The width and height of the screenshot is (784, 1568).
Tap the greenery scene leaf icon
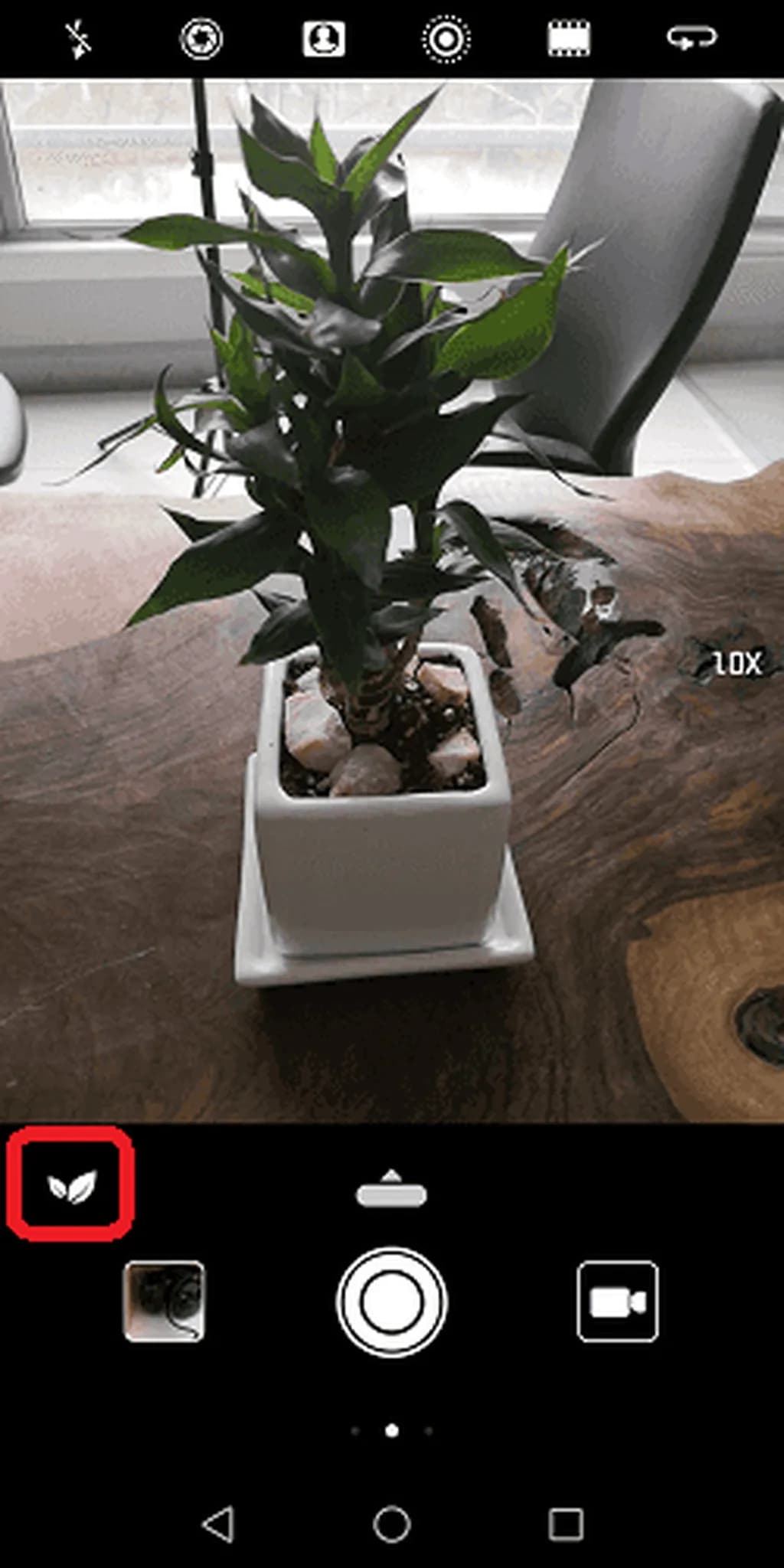(71, 1186)
